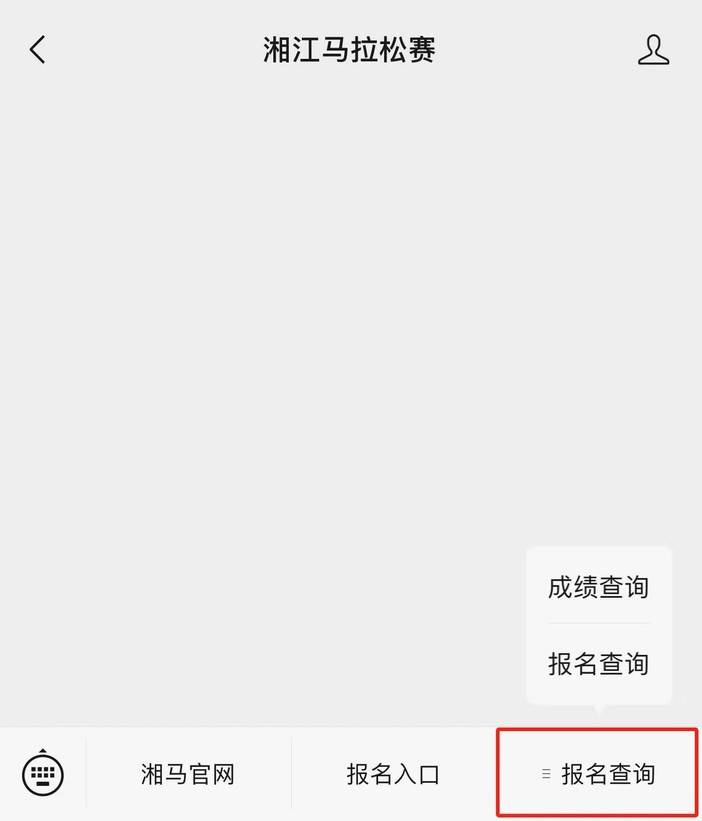
Task: Select 成绩查询 from the popup menu
Action: click(x=598, y=587)
